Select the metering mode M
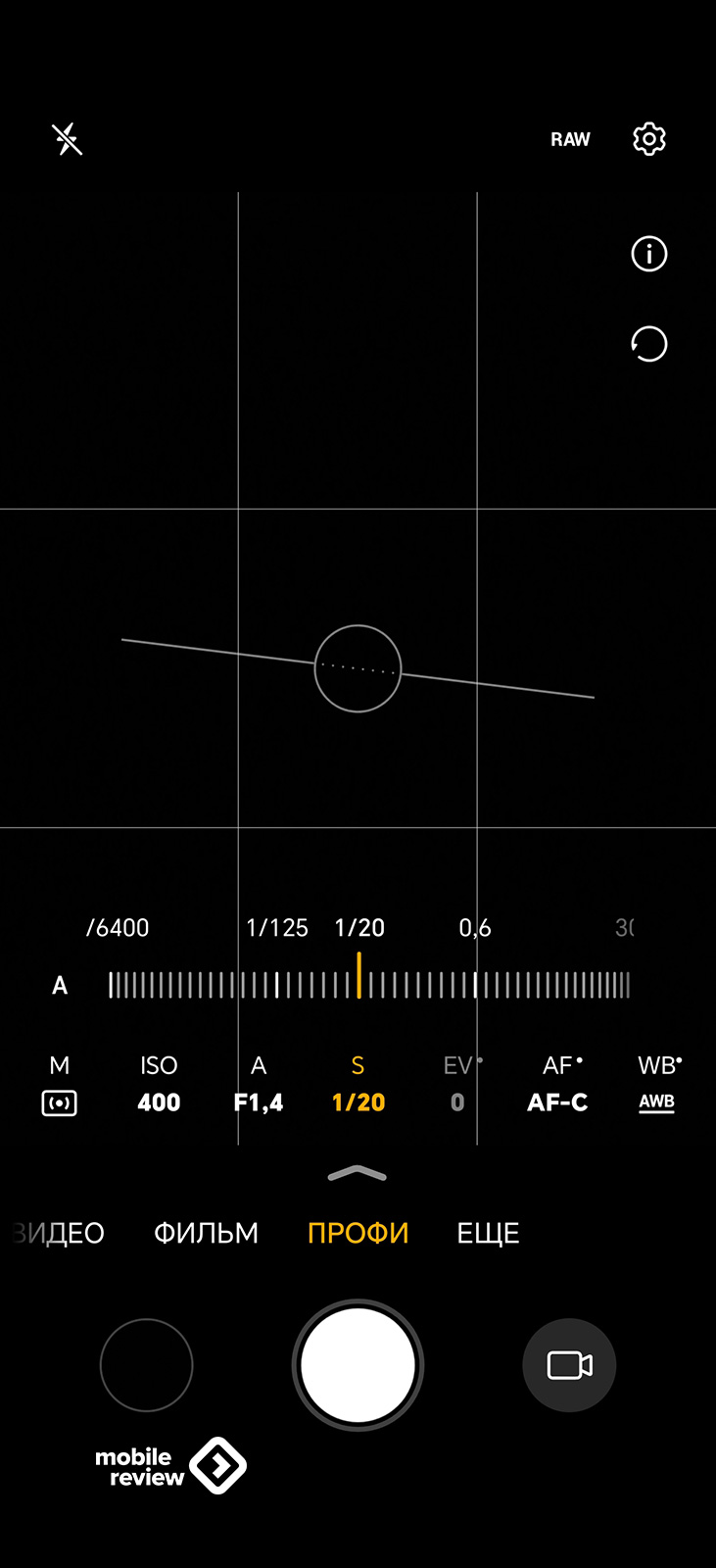 coord(60,1085)
